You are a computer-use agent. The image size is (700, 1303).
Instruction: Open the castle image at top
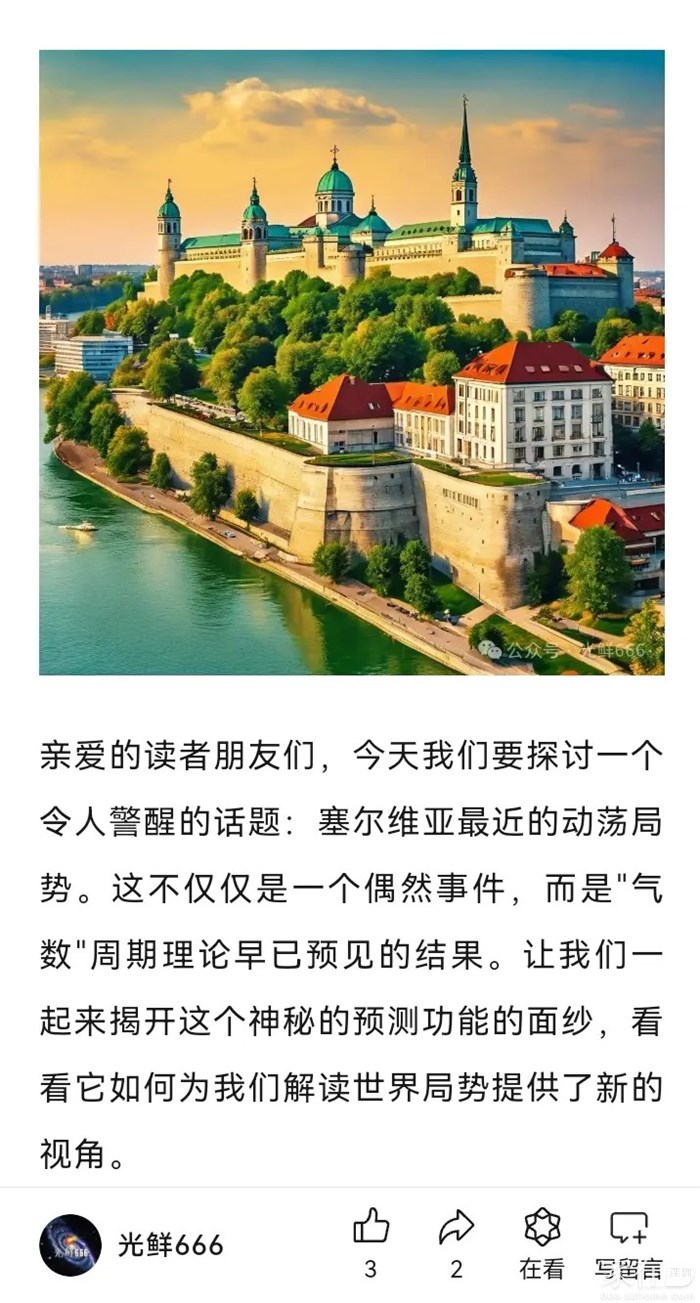(351, 362)
